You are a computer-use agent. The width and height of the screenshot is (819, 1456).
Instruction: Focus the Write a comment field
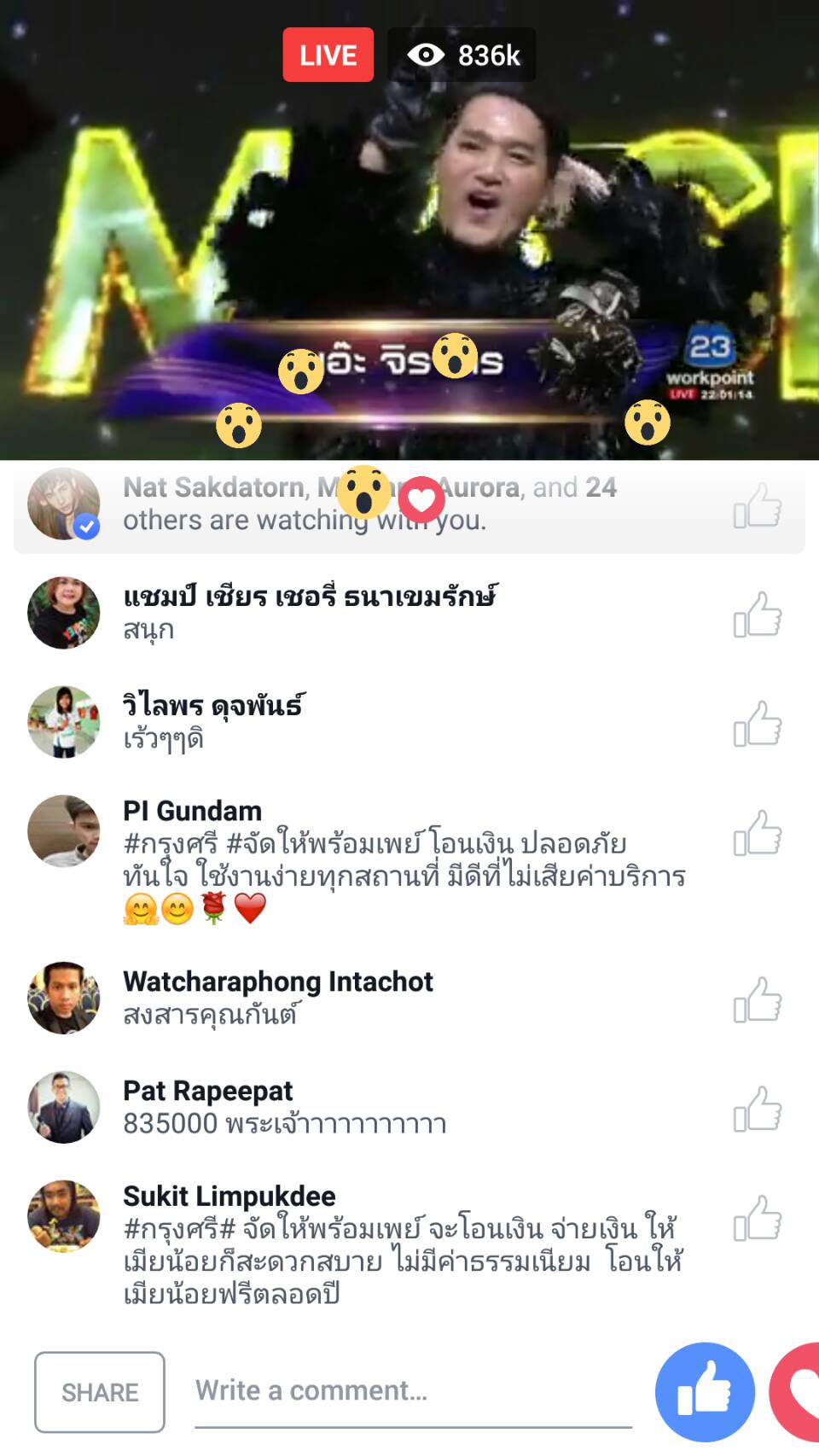413,1391
